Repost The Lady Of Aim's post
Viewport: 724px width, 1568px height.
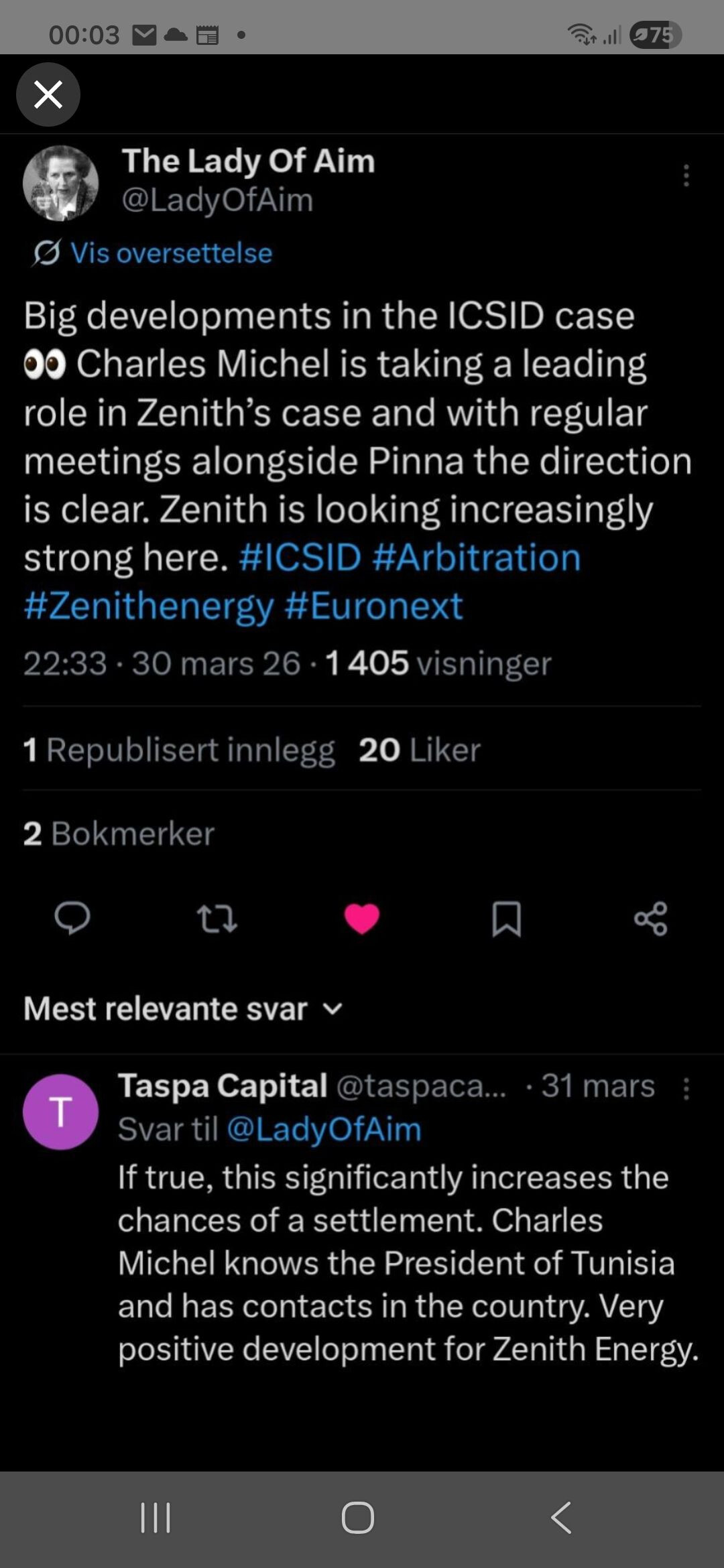tap(217, 919)
